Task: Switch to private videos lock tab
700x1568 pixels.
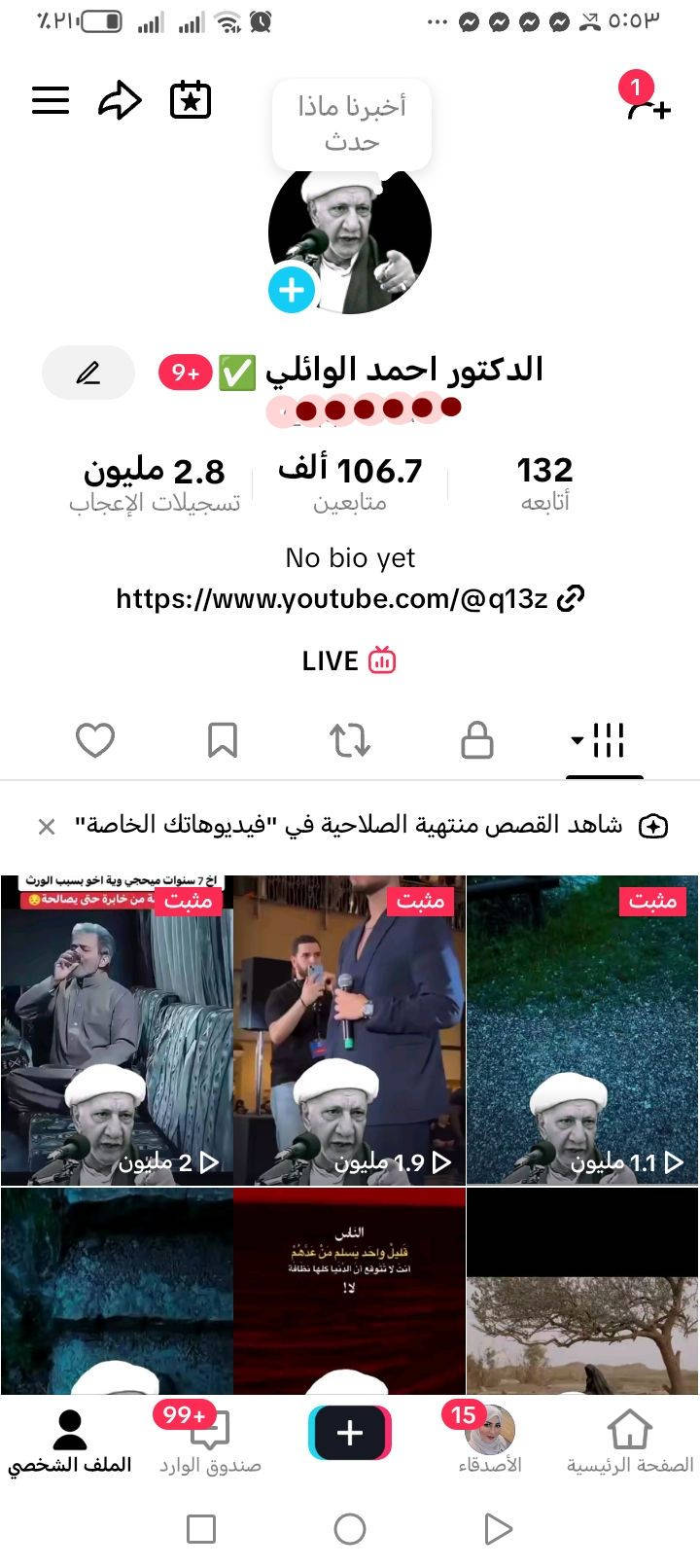Action: [476, 740]
